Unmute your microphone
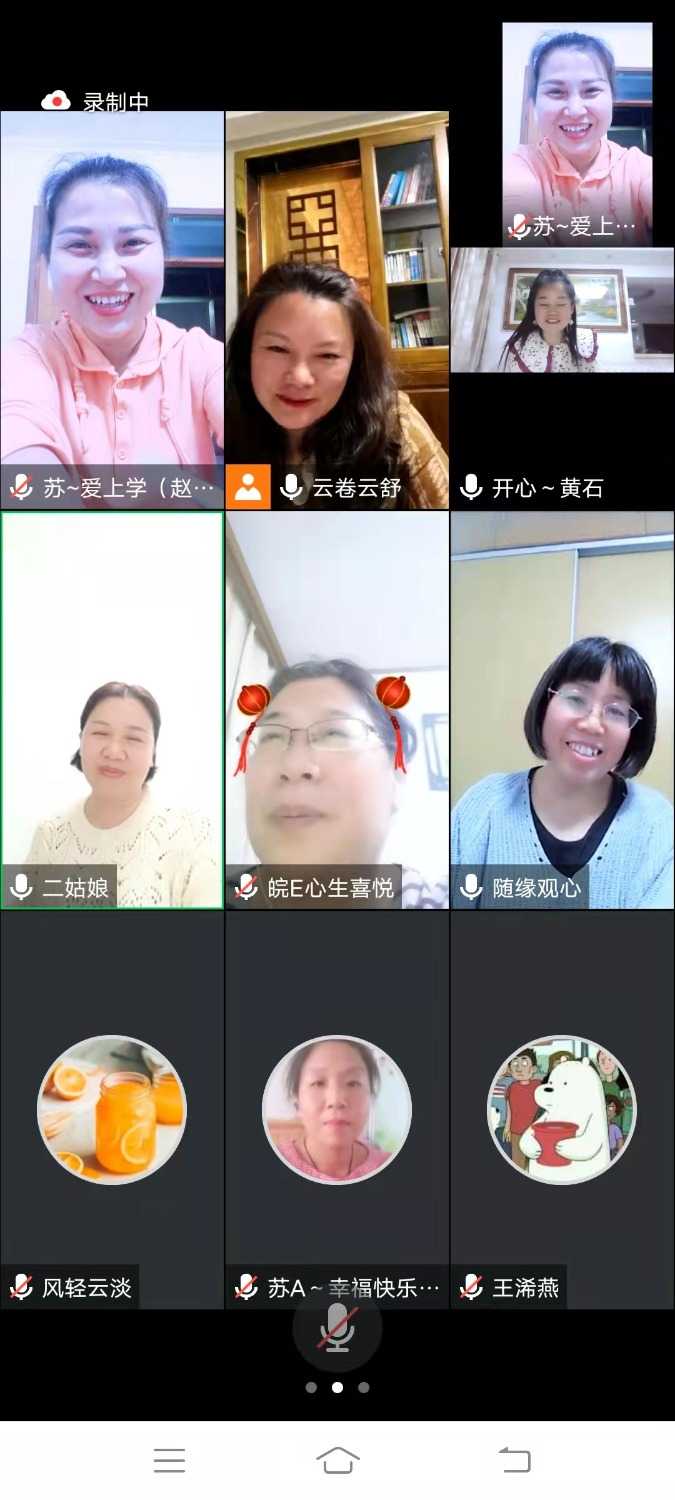Image resolution: width=675 pixels, height=1500 pixels. [337, 1329]
